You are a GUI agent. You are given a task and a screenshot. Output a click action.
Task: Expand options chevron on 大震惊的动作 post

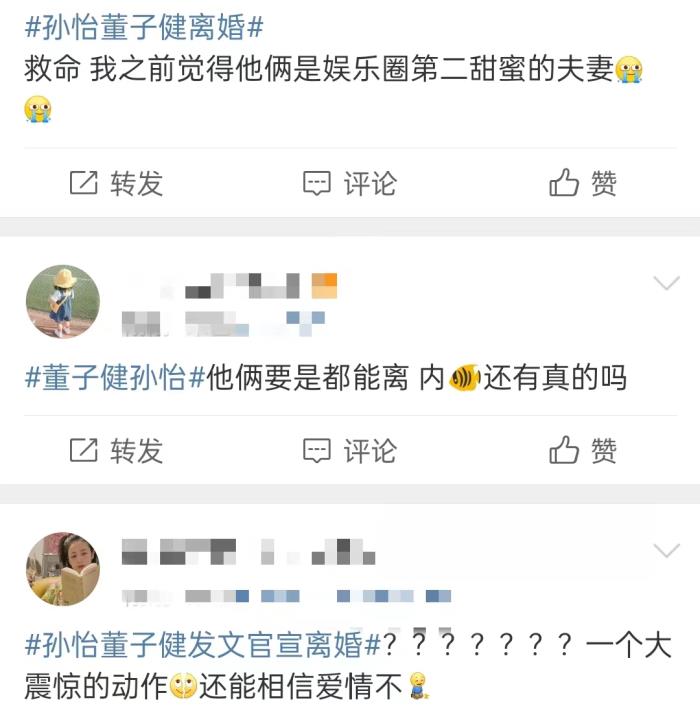pos(666,550)
